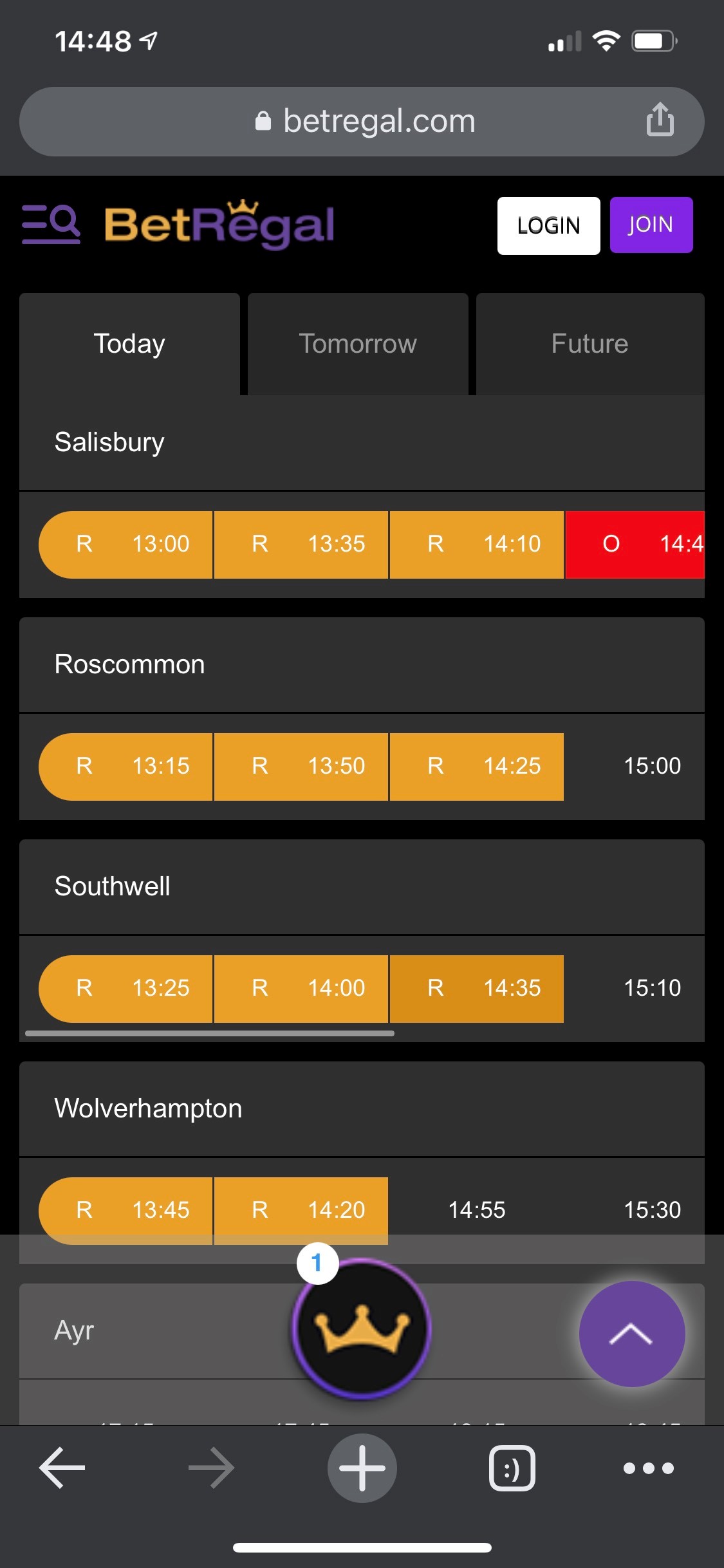Open the red Salisbury 14:4x race

pyautogui.click(x=635, y=545)
